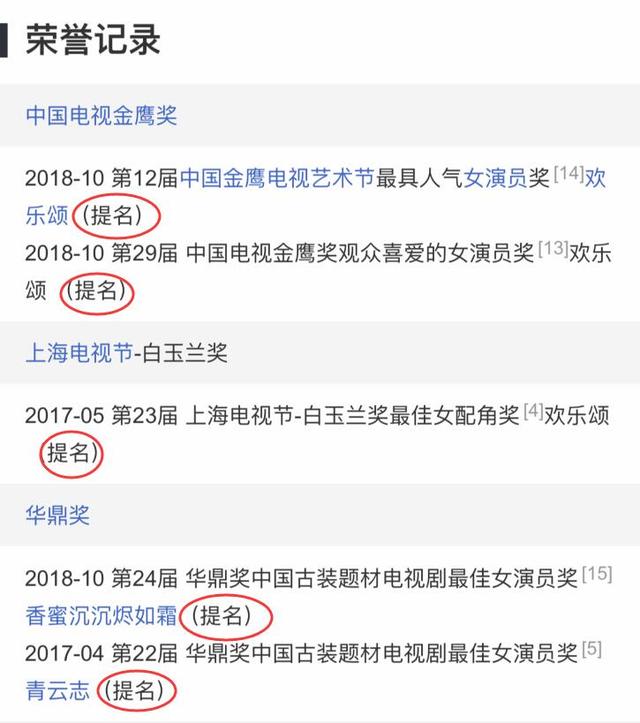Open the 香蜜沉沉烬如霜 link

click(101, 615)
